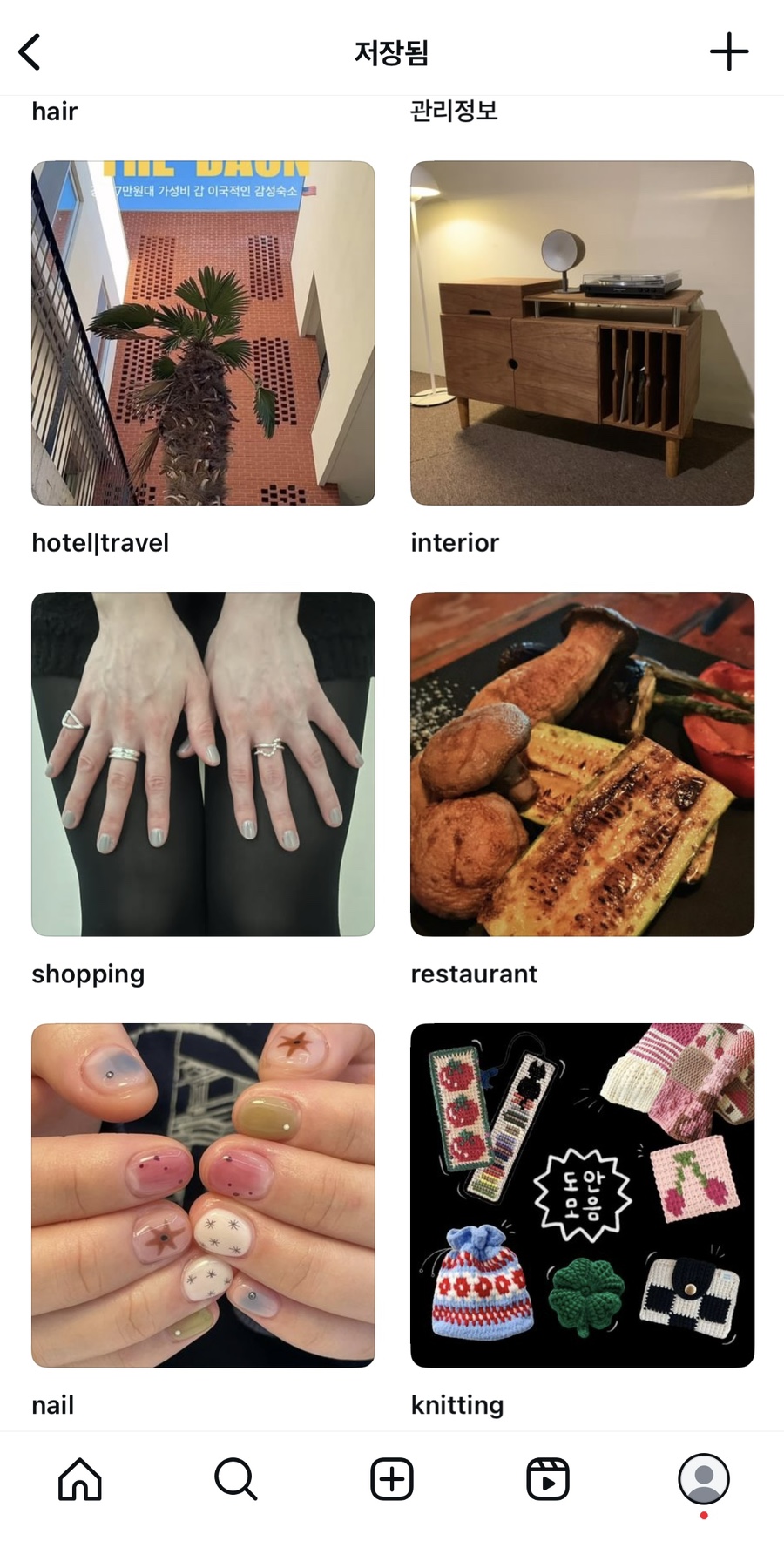Go to the Profile tab
This screenshot has width=784, height=1548.
703,1479
